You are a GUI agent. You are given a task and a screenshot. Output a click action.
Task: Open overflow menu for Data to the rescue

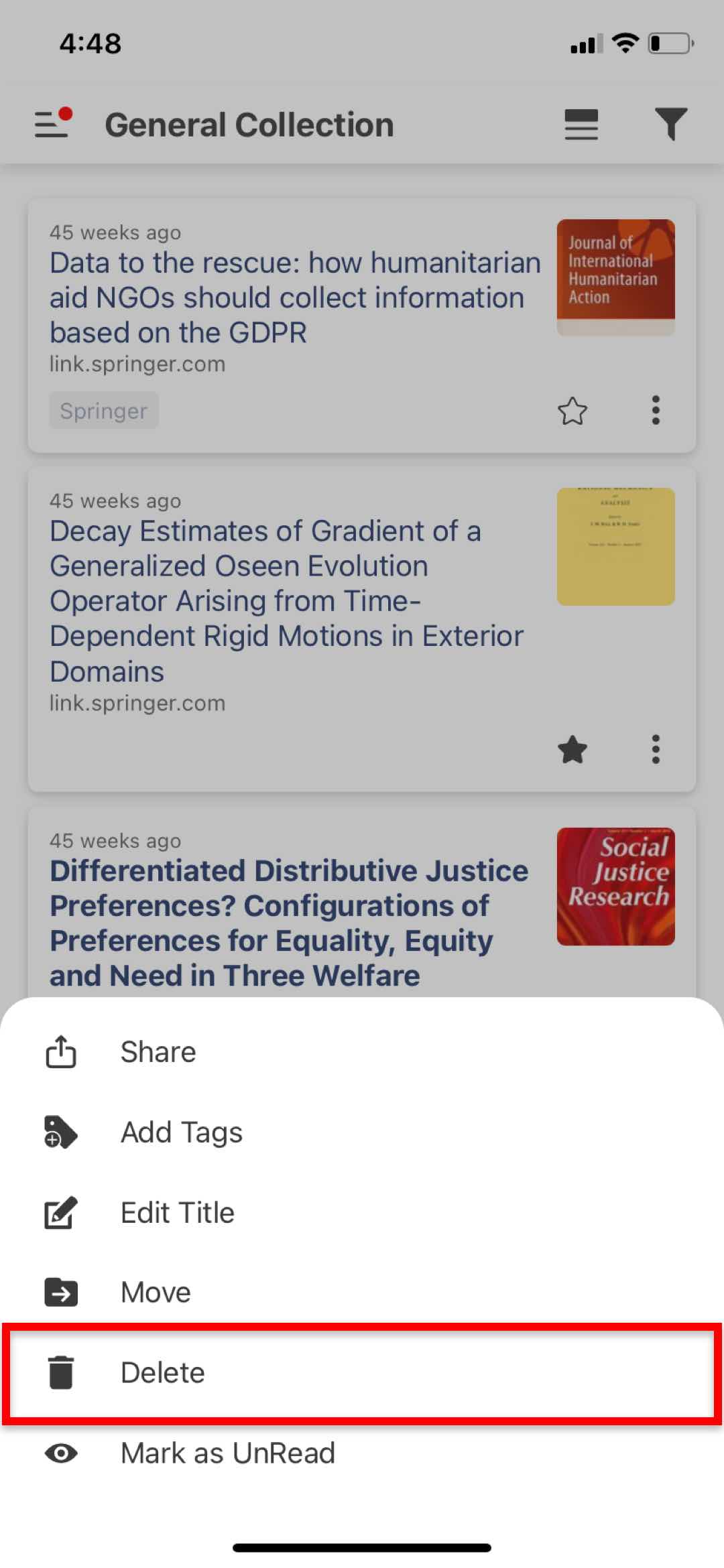pyautogui.click(x=656, y=410)
